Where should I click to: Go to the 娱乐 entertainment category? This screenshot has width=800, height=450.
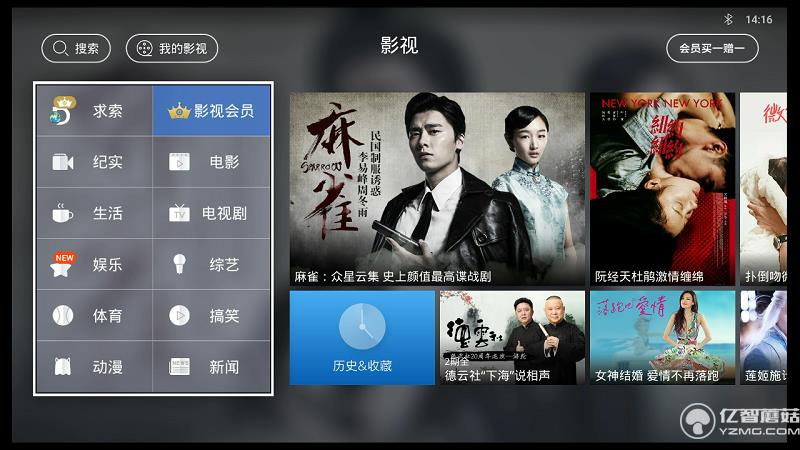(94, 265)
